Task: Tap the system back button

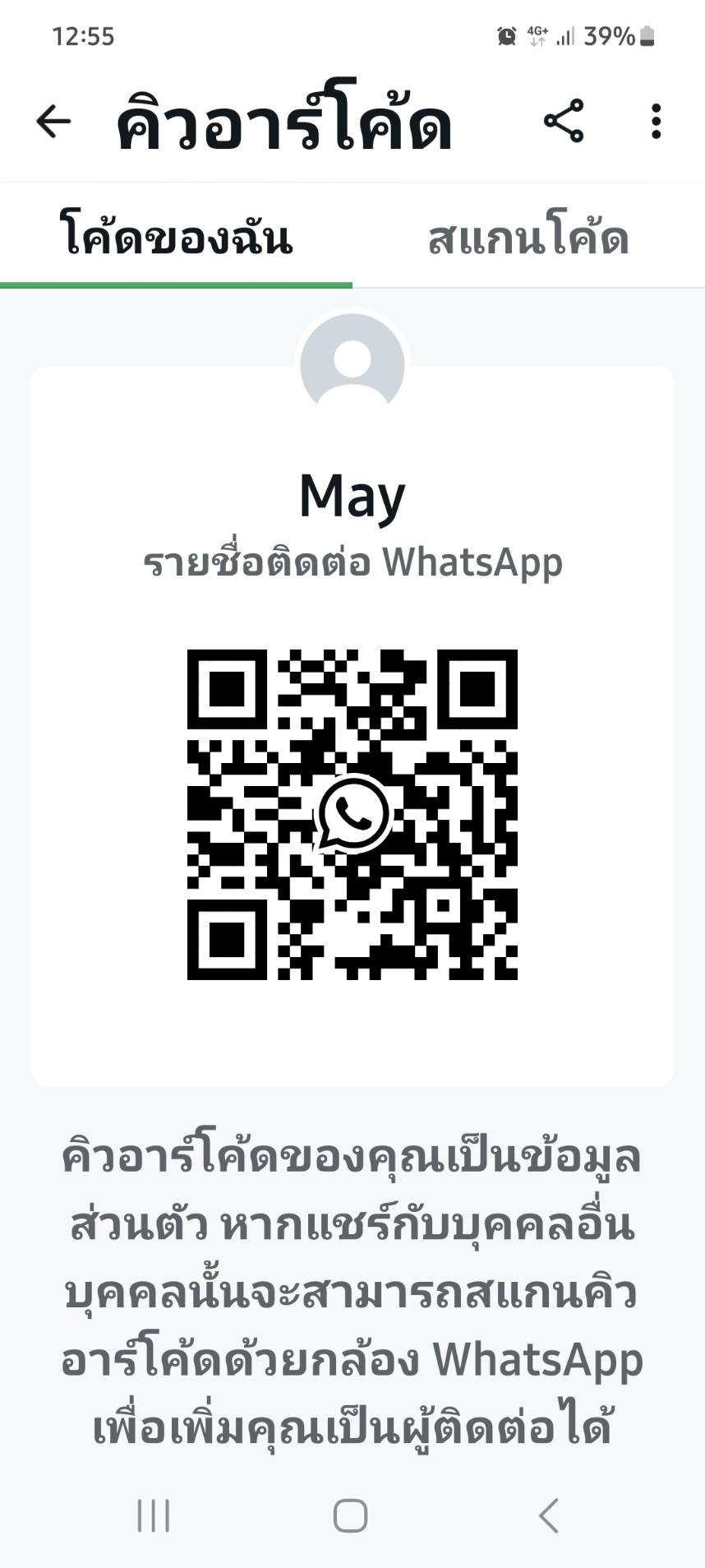Action: click(549, 1515)
